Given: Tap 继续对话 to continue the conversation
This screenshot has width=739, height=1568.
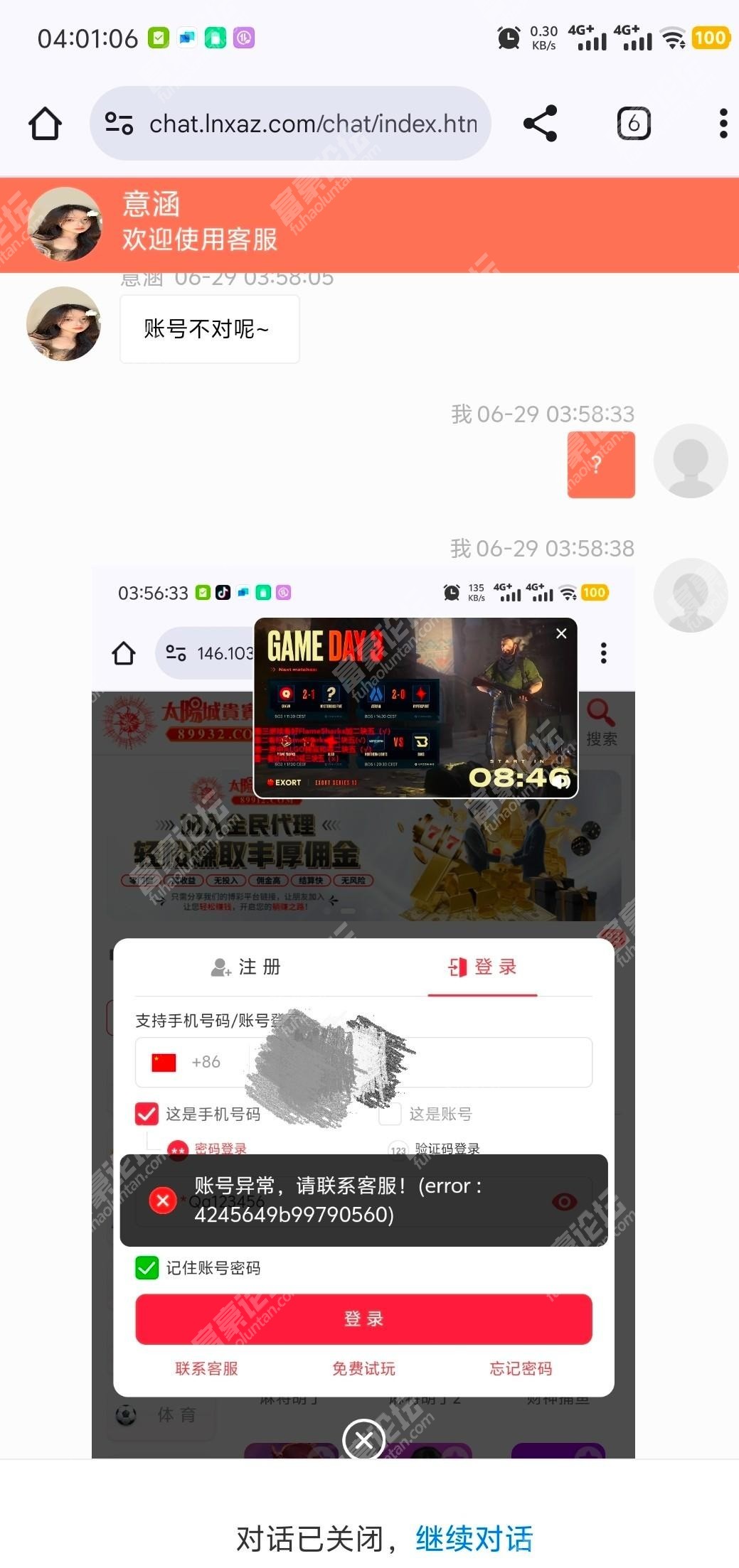Looking at the screenshot, I should 474,1539.
